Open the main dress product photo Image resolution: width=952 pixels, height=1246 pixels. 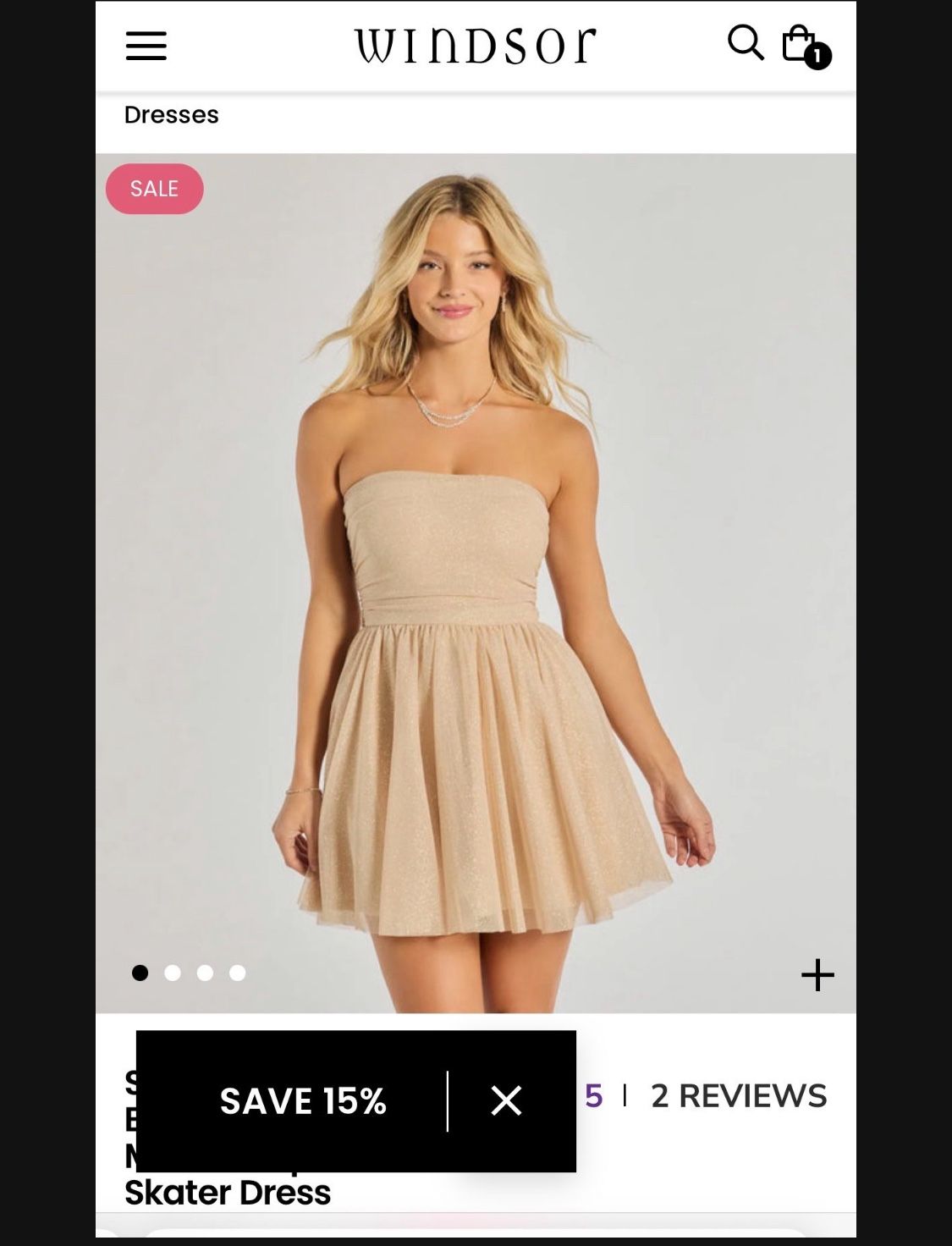[476, 583]
